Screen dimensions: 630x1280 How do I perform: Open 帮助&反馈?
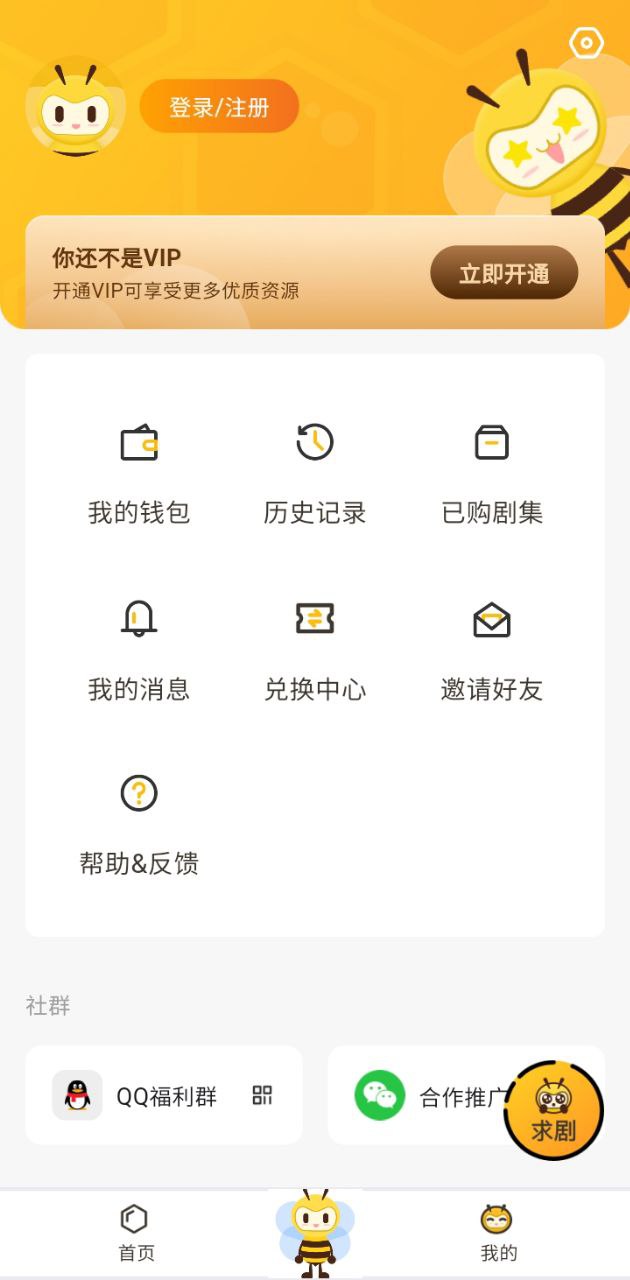(139, 823)
